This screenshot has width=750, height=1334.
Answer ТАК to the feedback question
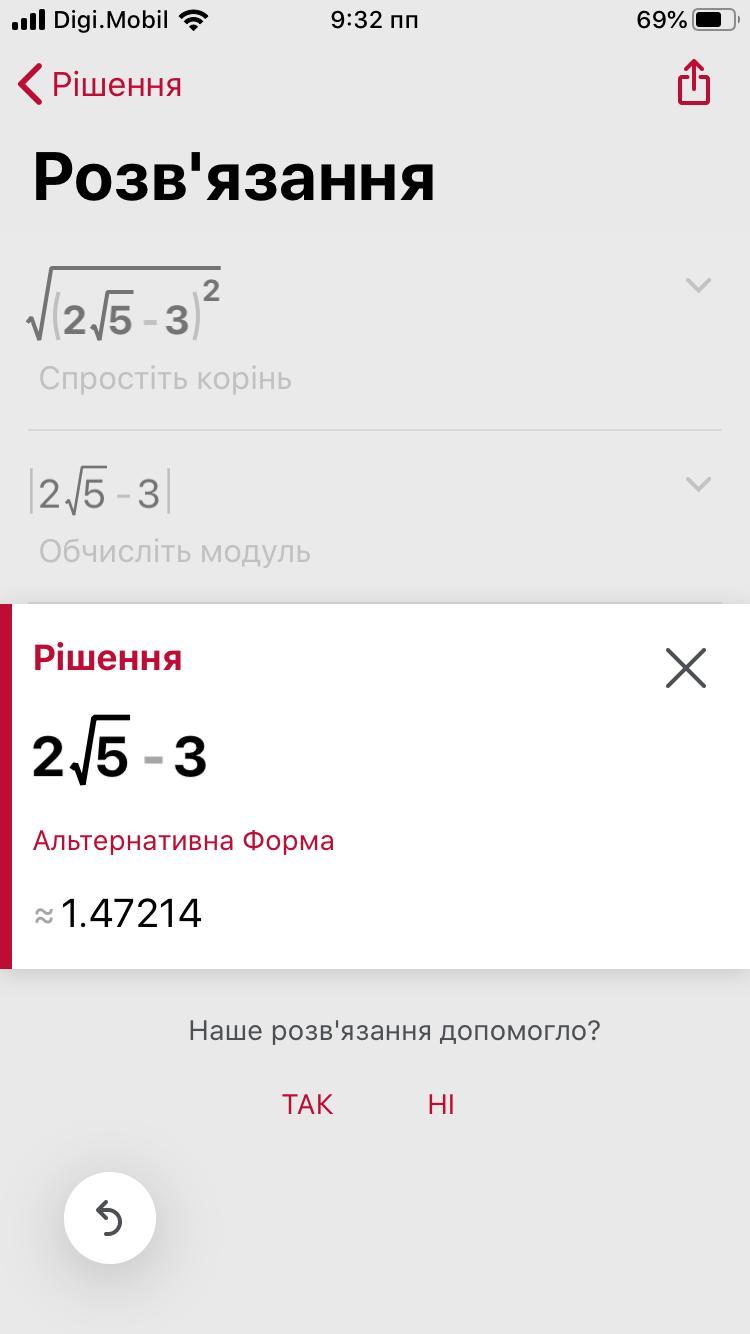pyautogui.click(x=307, y=1104)
